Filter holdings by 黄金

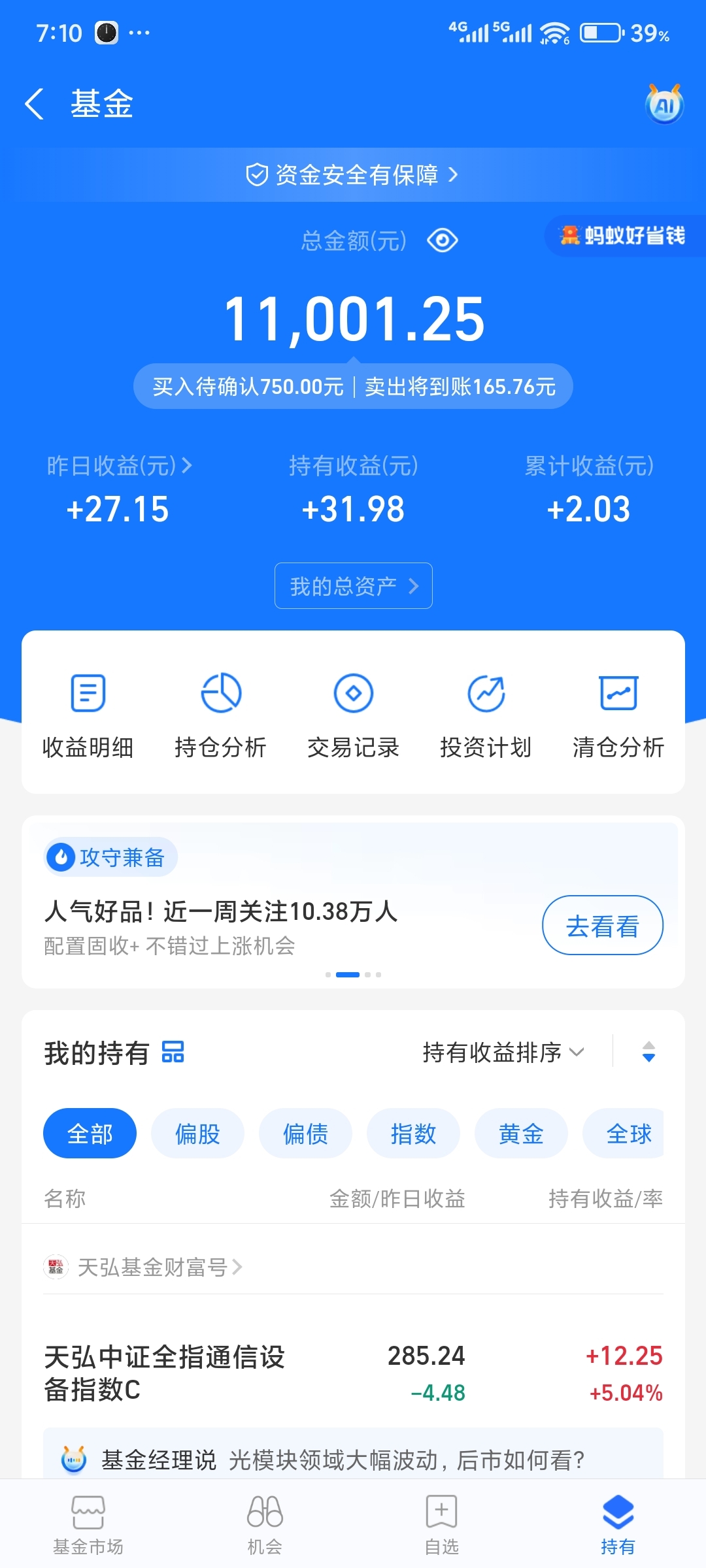[x=521, y=1134]
